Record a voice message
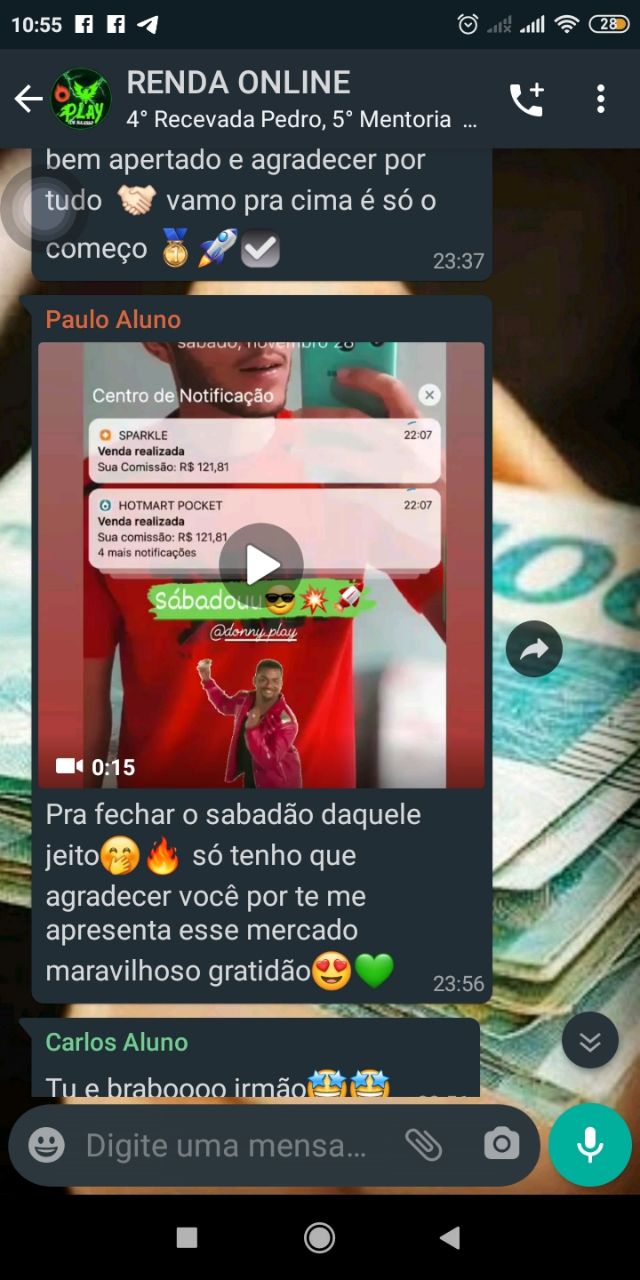The image size is (640, 1280). 590,1145
